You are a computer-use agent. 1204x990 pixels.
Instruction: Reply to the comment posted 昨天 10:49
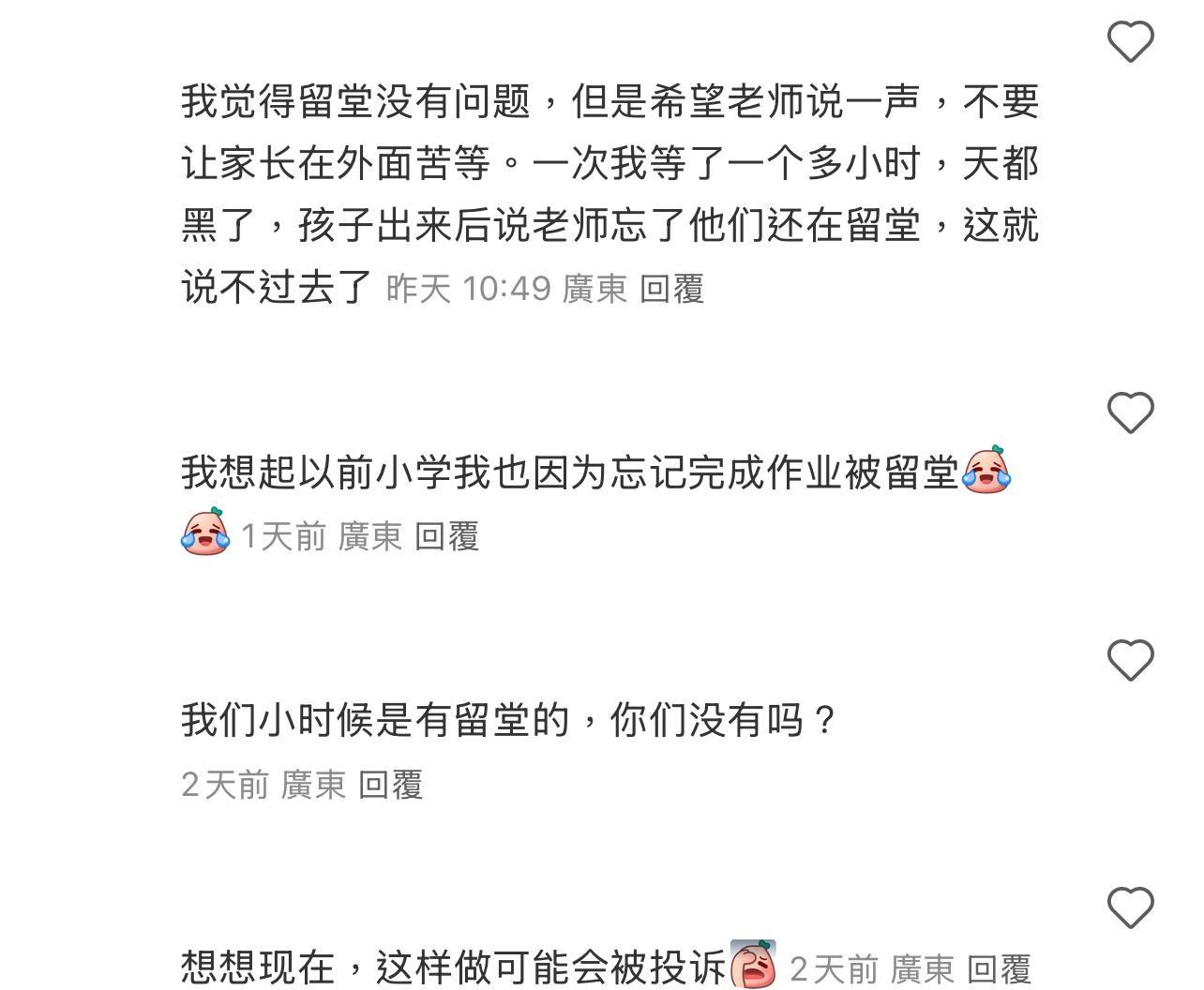click(671, 289)
